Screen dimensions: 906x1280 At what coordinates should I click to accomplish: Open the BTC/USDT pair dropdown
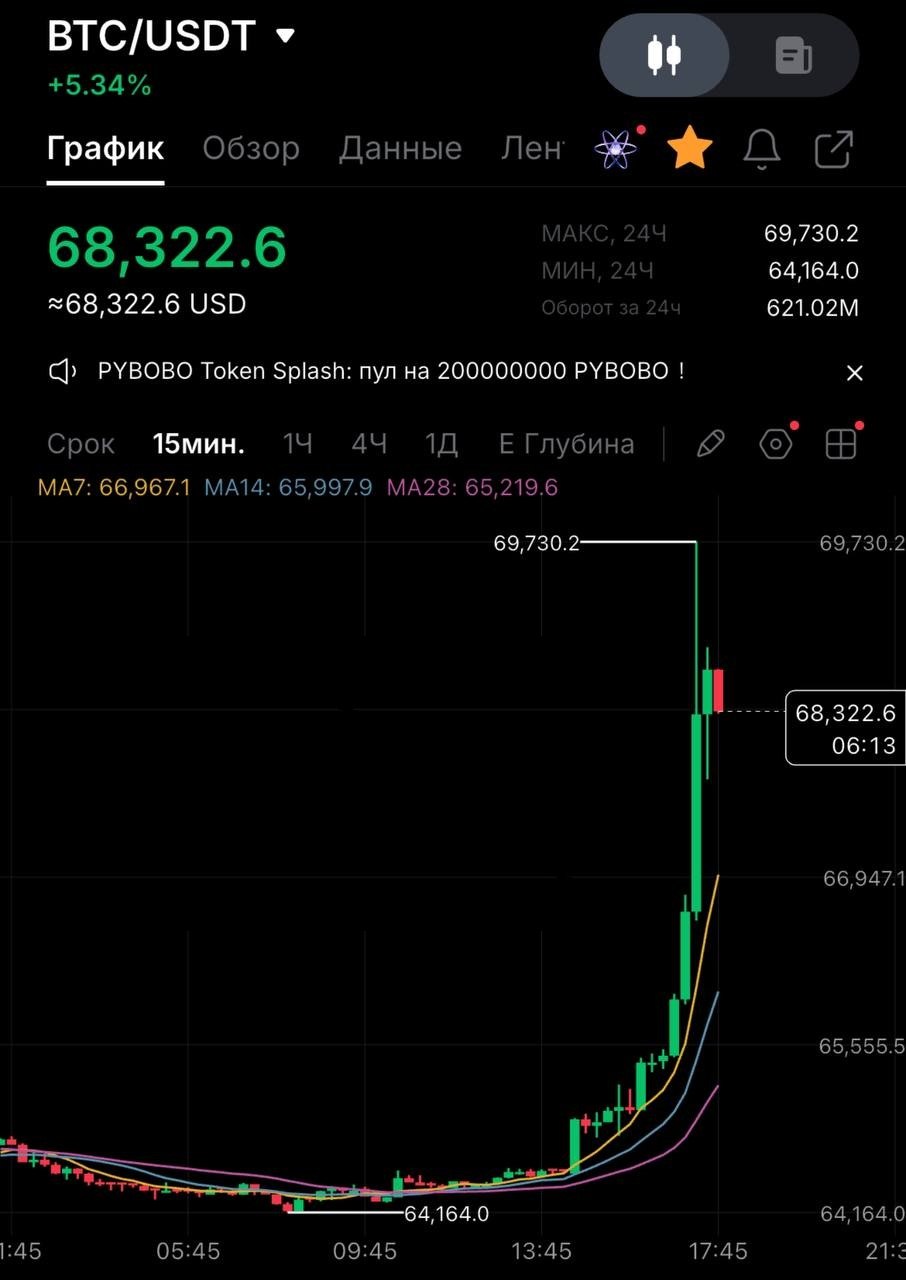[171, 36]
